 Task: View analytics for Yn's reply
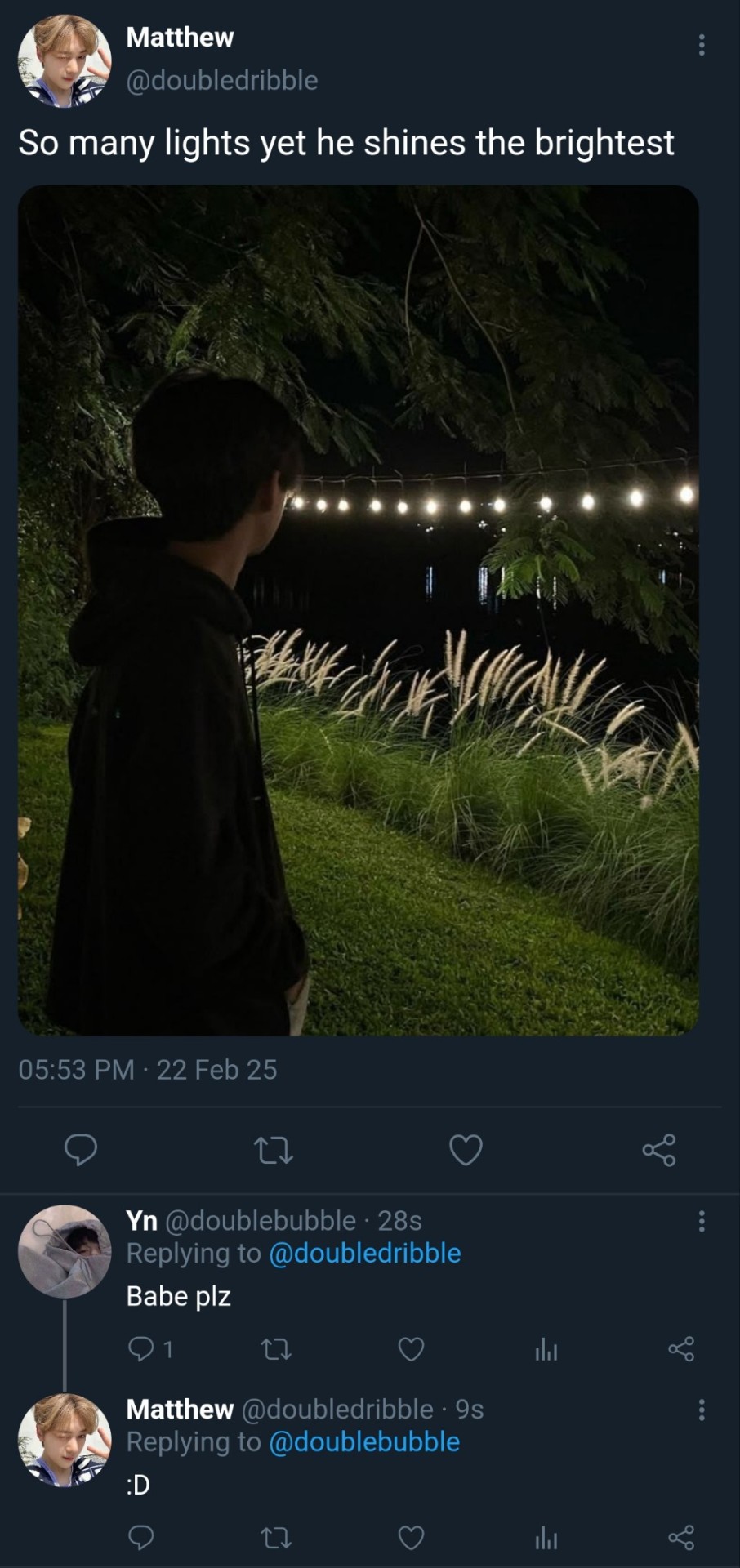tap(546, 1350)
